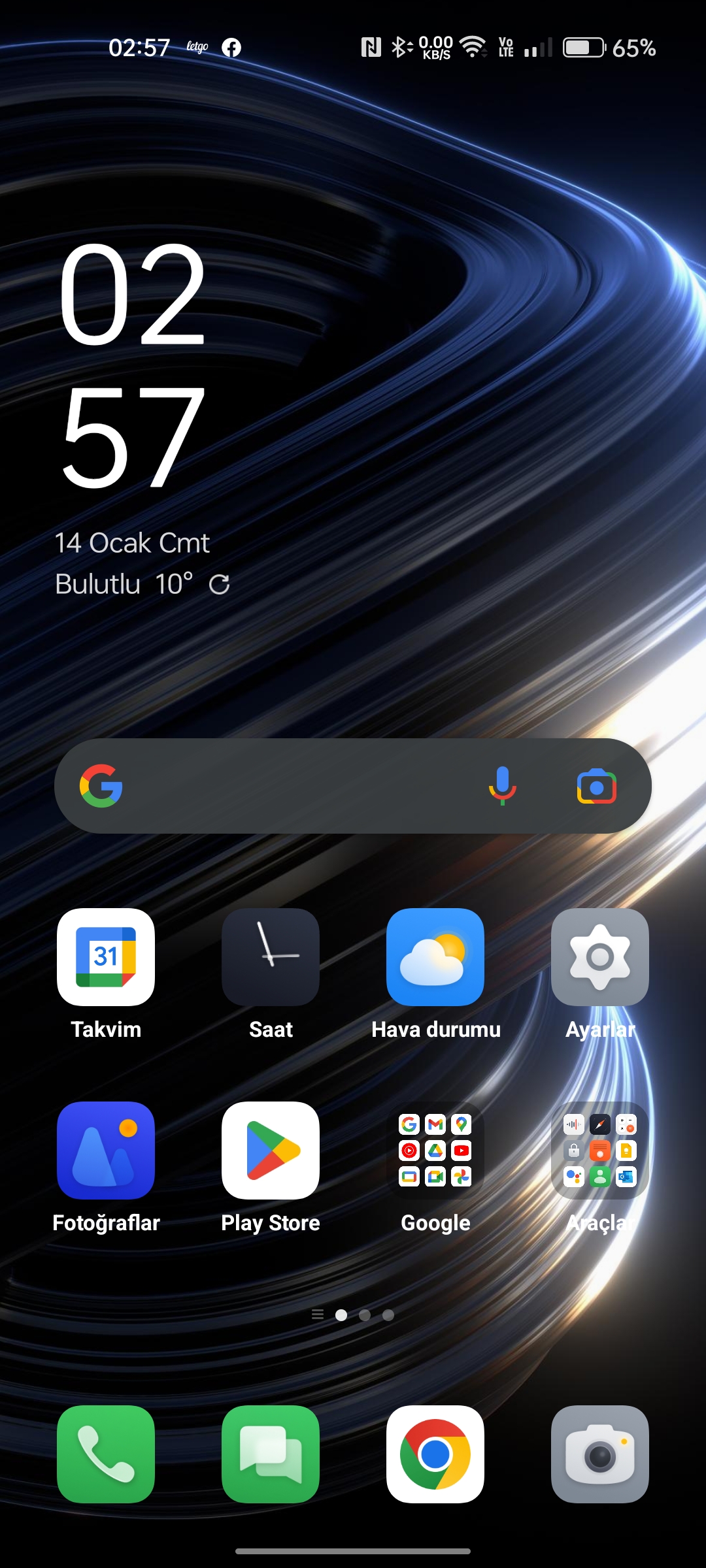The height and width of the screenshot is (1568, 706).
Task: Start voice search with the microphone
Action: (x=502, y=786)
